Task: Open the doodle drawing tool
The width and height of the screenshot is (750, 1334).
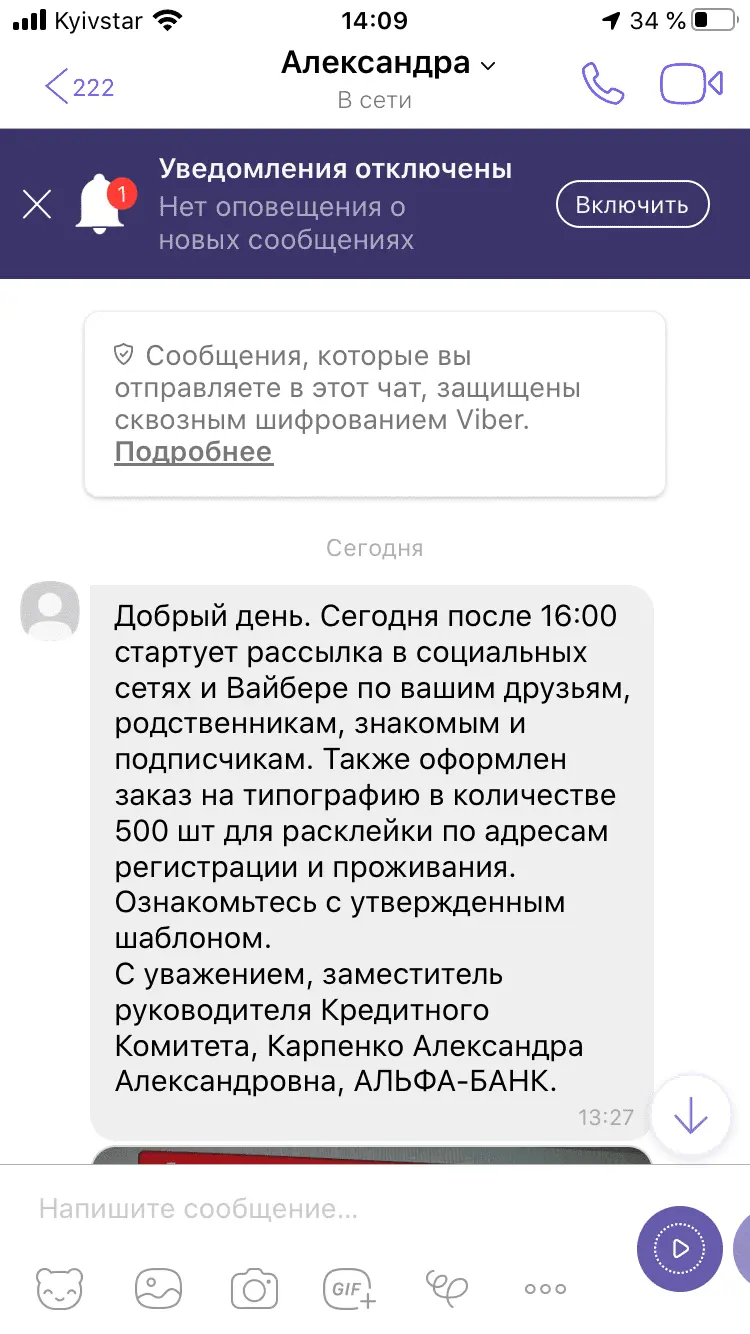Action: click(x=447, y=1288)
